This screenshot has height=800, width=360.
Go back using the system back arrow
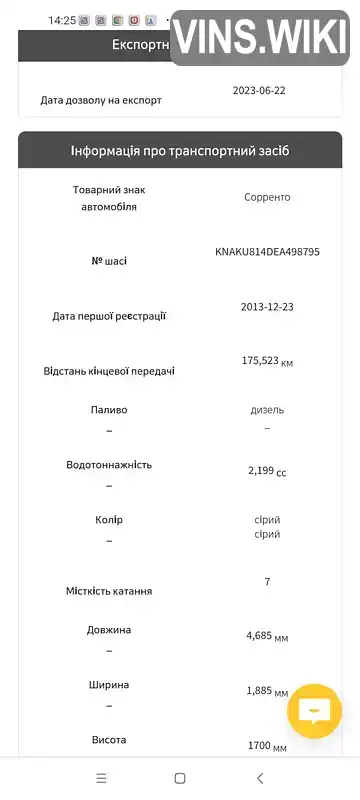coord(260,778)
